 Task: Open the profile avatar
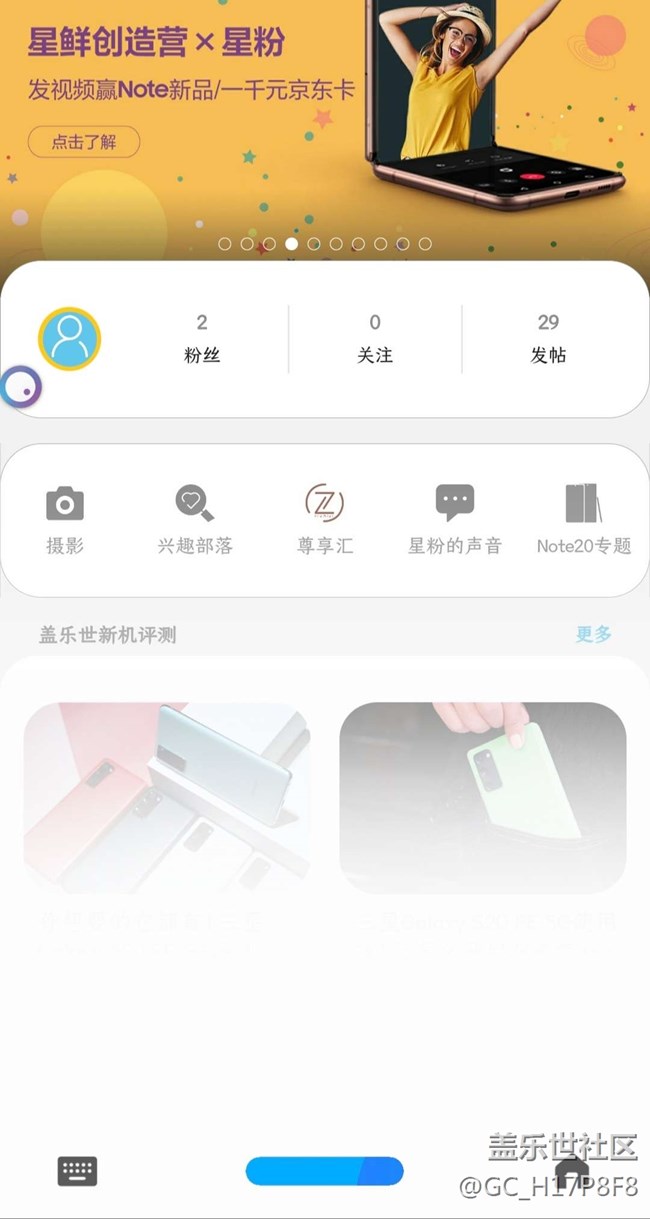coord(69,339)
